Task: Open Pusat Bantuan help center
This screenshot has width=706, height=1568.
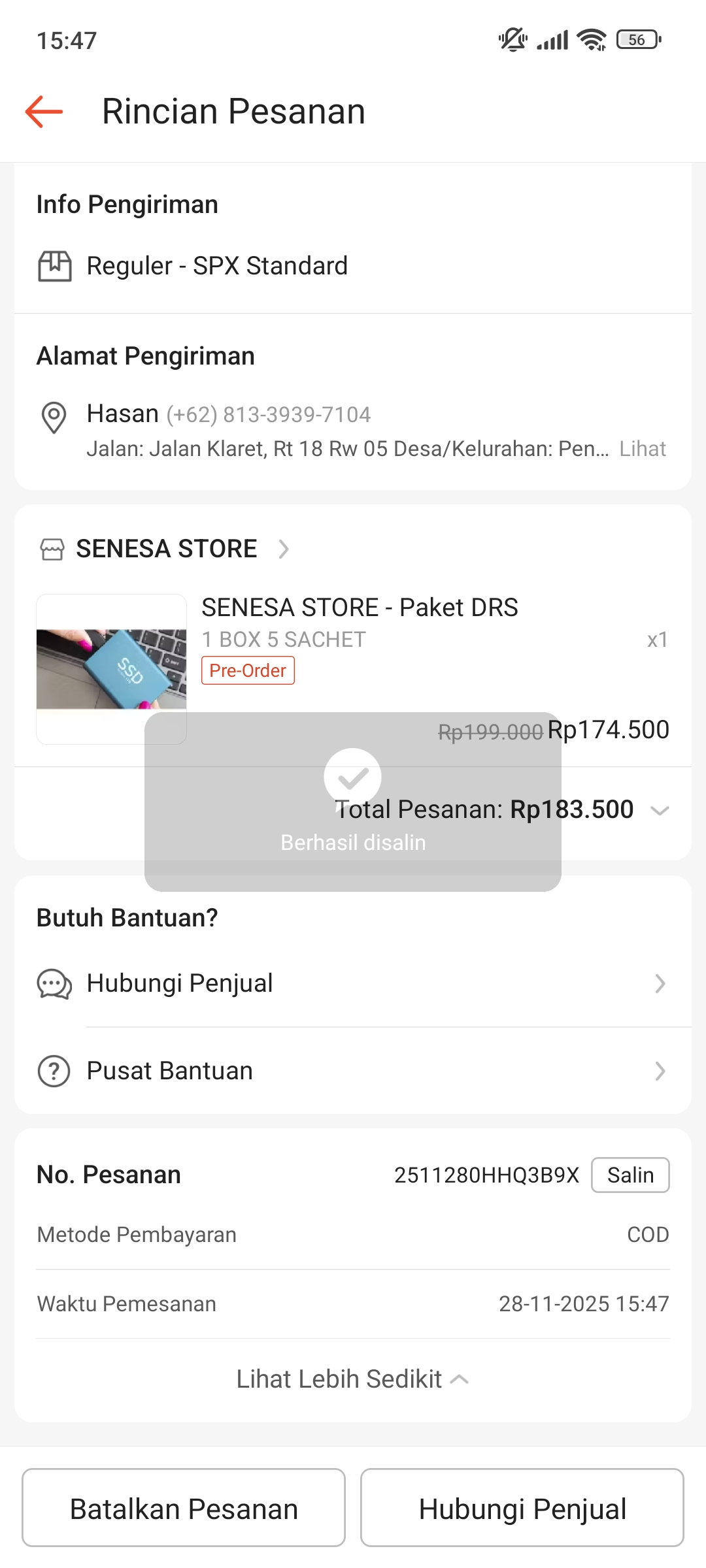Action: 353,1071
